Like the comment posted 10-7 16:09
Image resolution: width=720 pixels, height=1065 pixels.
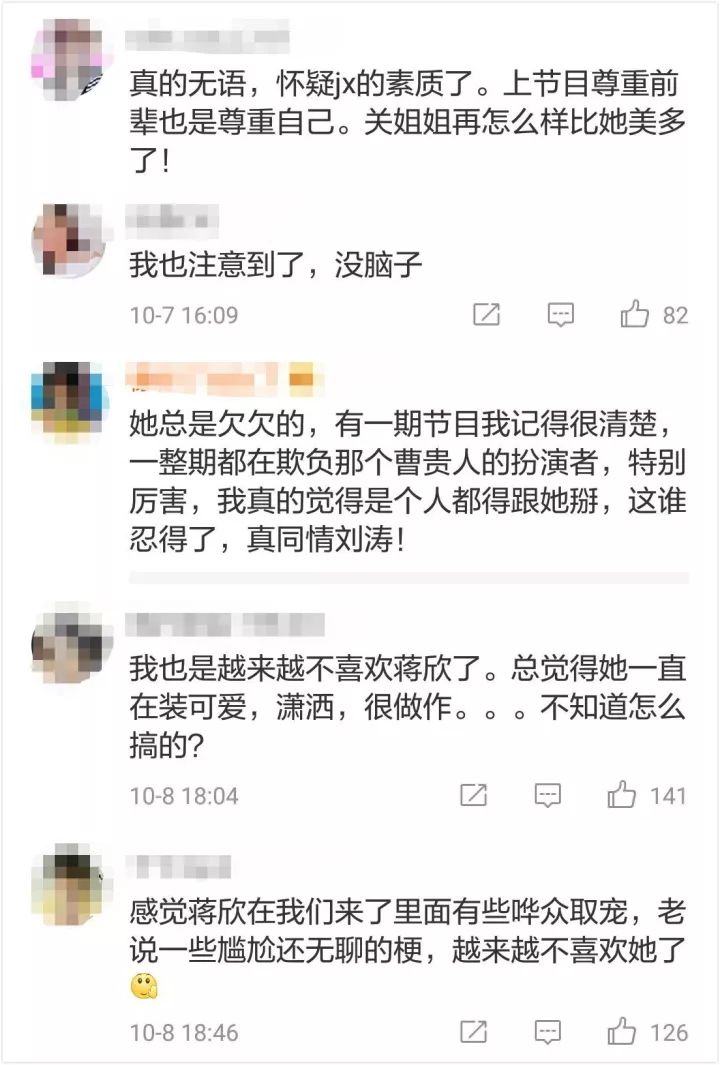point(634,315)
